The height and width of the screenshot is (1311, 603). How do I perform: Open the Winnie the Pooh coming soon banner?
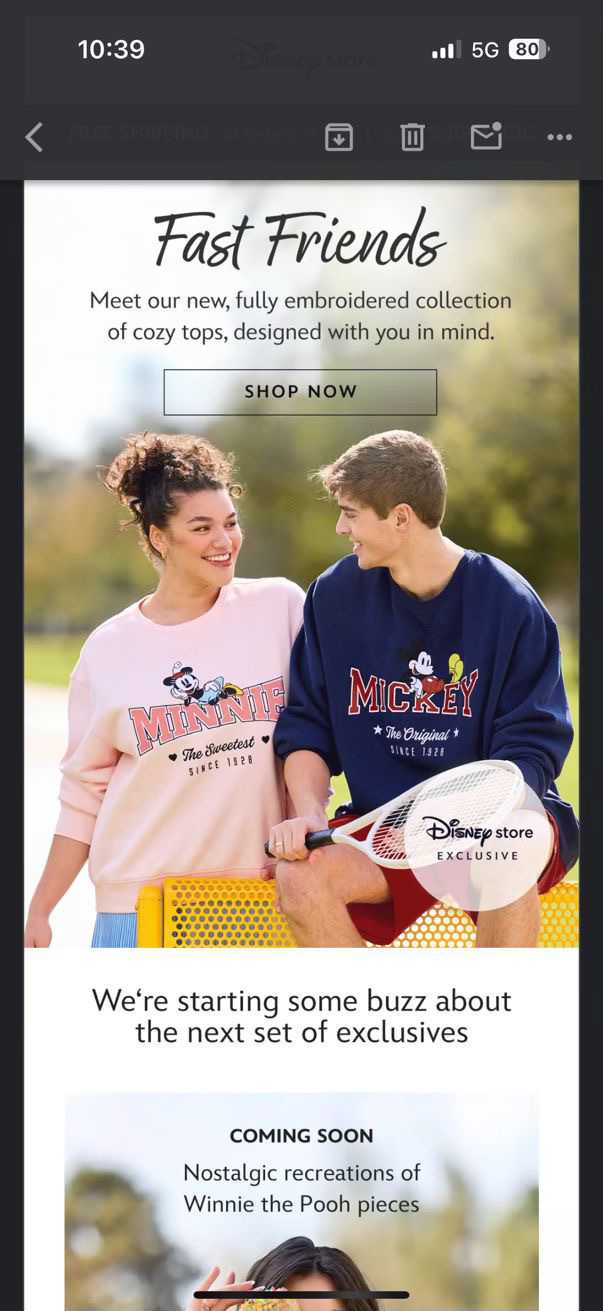[x=301, y=1190]
